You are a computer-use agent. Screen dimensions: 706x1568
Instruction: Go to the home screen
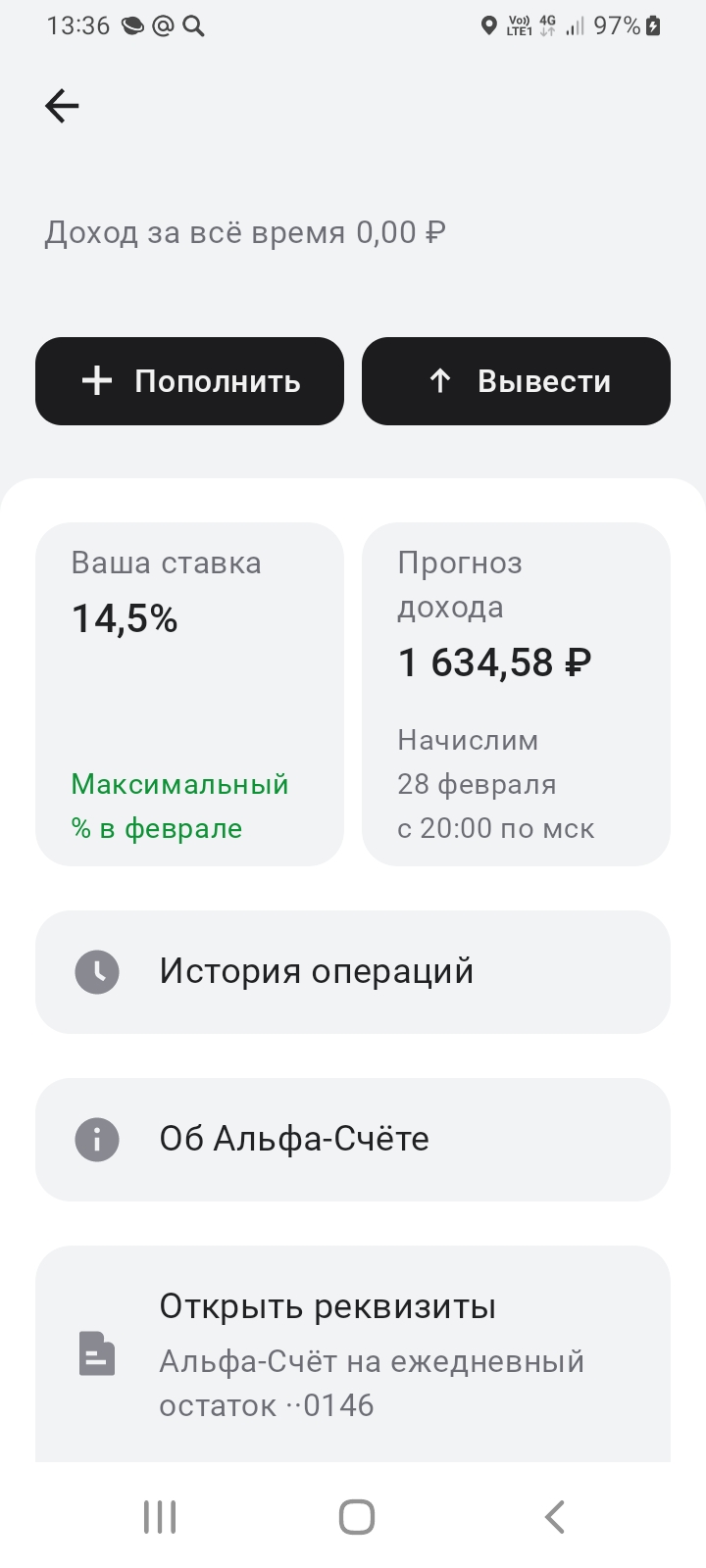pyautogui.click(x=357, y=1517)
